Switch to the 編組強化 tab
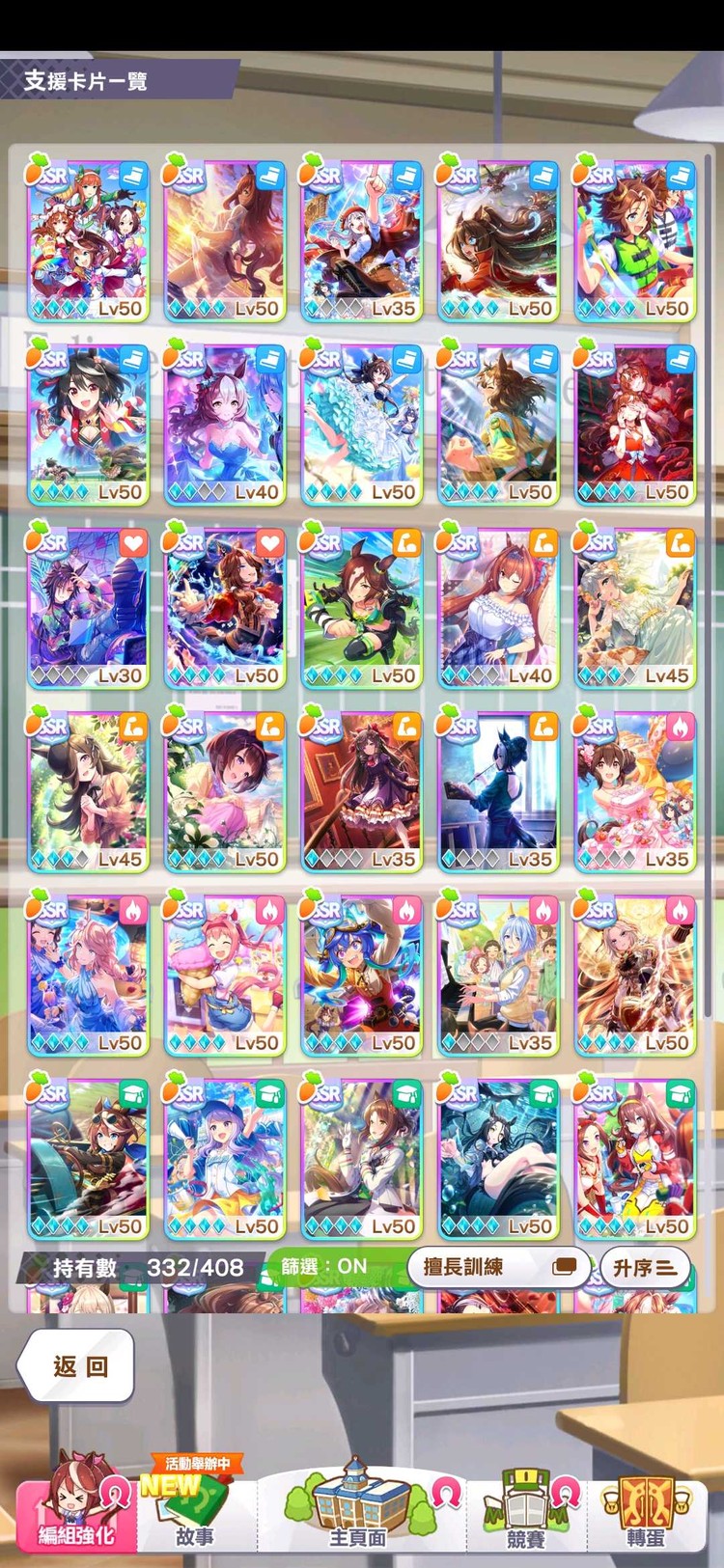 pos(77,1515)
